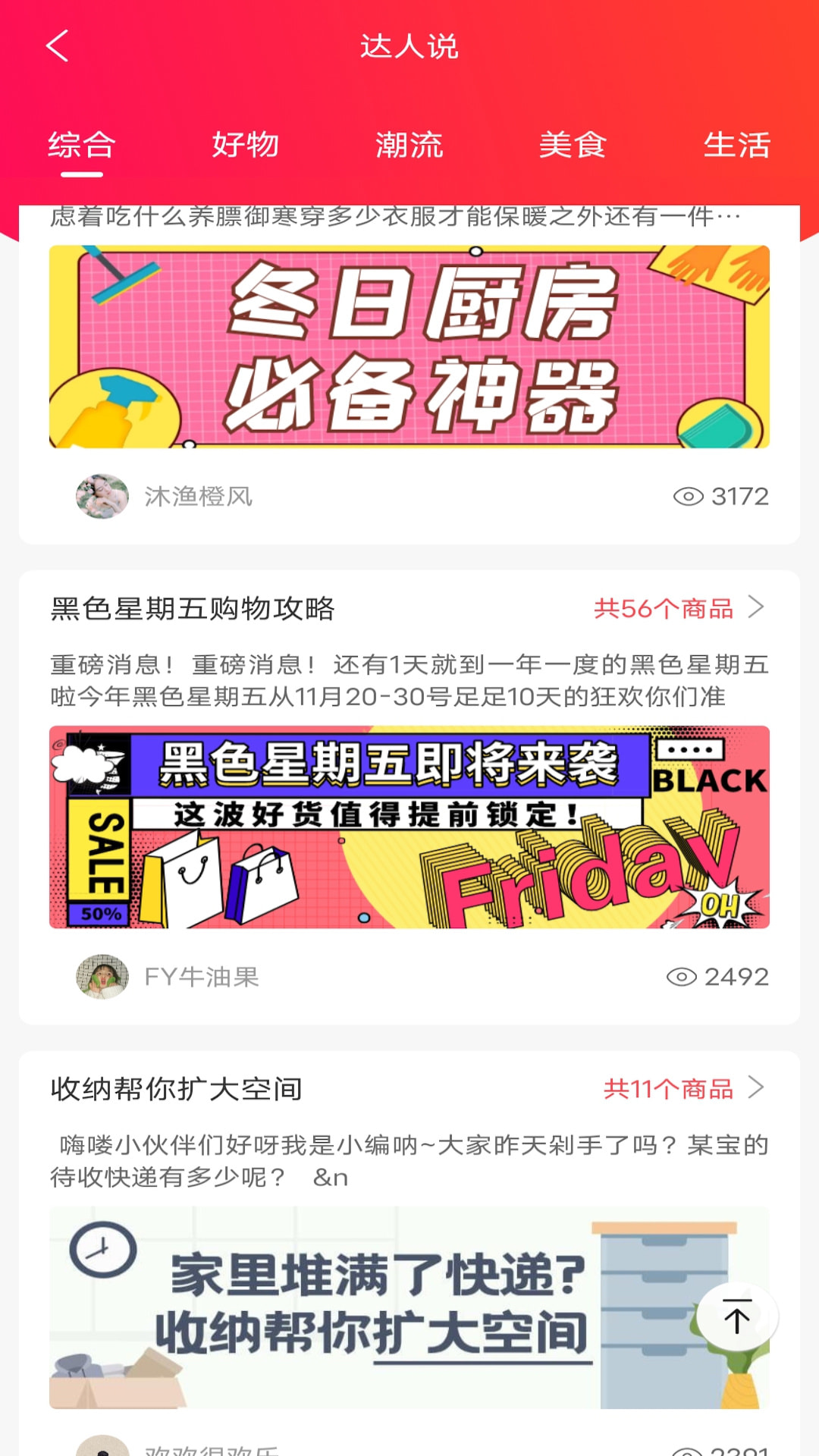The height and width of the screenshot is (1456, 819).
Task: Expand the 共56个商品 product list
Action: point(665,608)
